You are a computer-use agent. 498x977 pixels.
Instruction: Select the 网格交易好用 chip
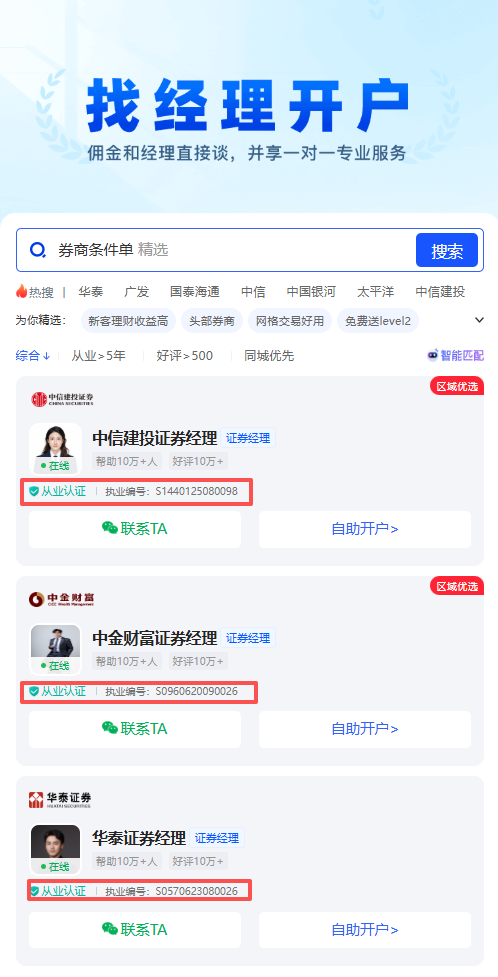pos(290,321)
